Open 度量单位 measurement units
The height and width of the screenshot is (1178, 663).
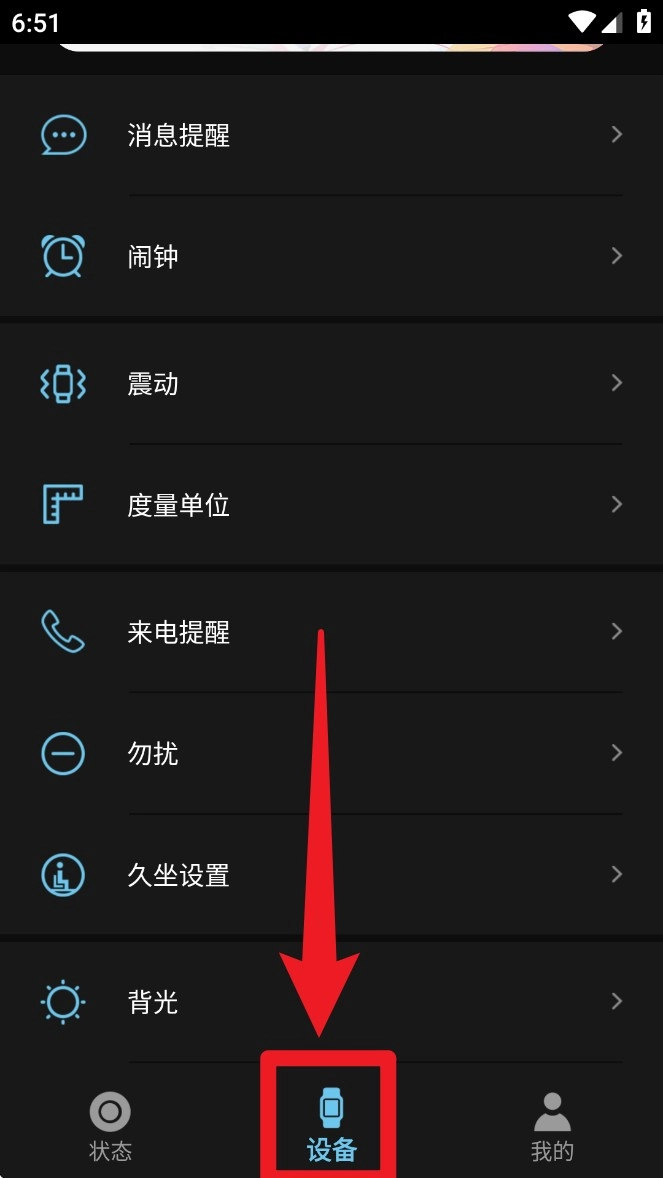(x=330, y=505)
